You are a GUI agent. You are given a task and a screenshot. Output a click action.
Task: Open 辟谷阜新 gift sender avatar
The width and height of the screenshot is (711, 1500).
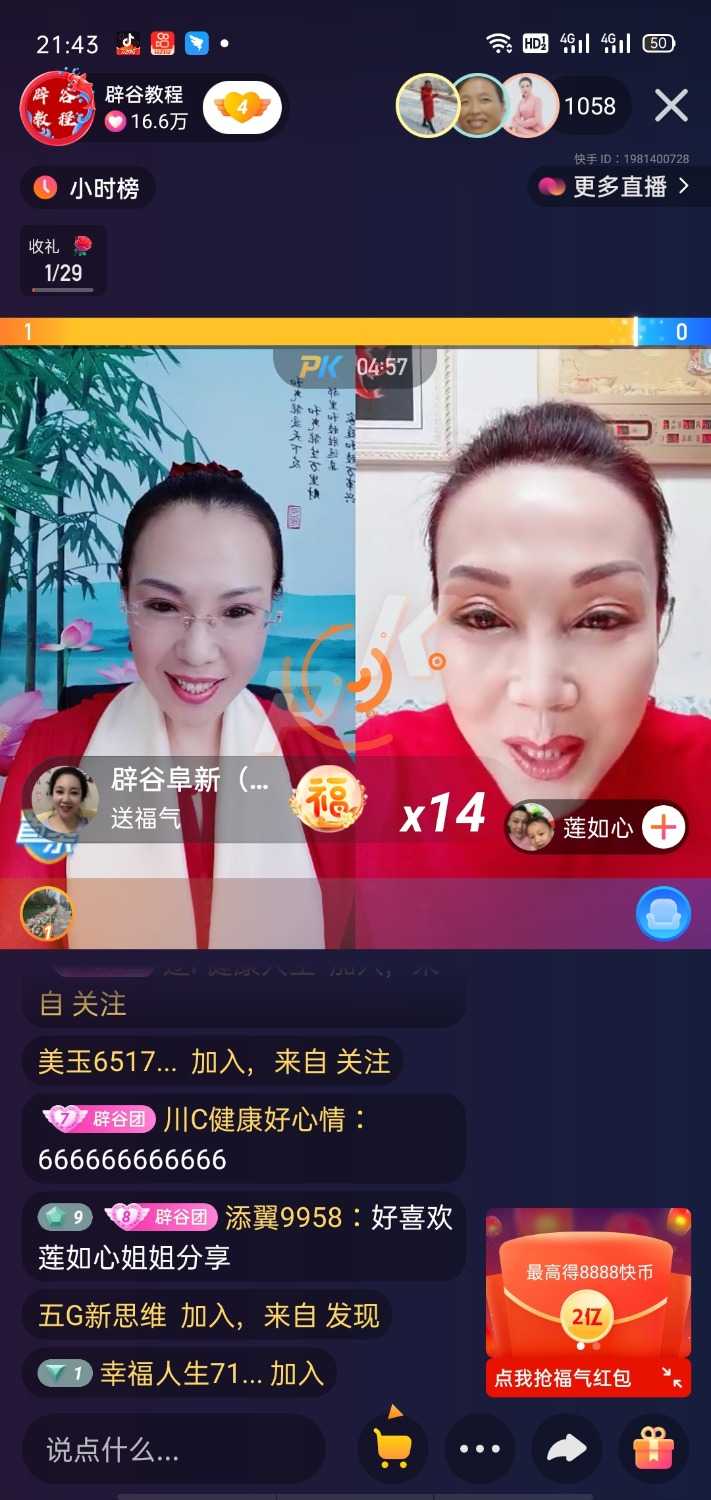65,797
